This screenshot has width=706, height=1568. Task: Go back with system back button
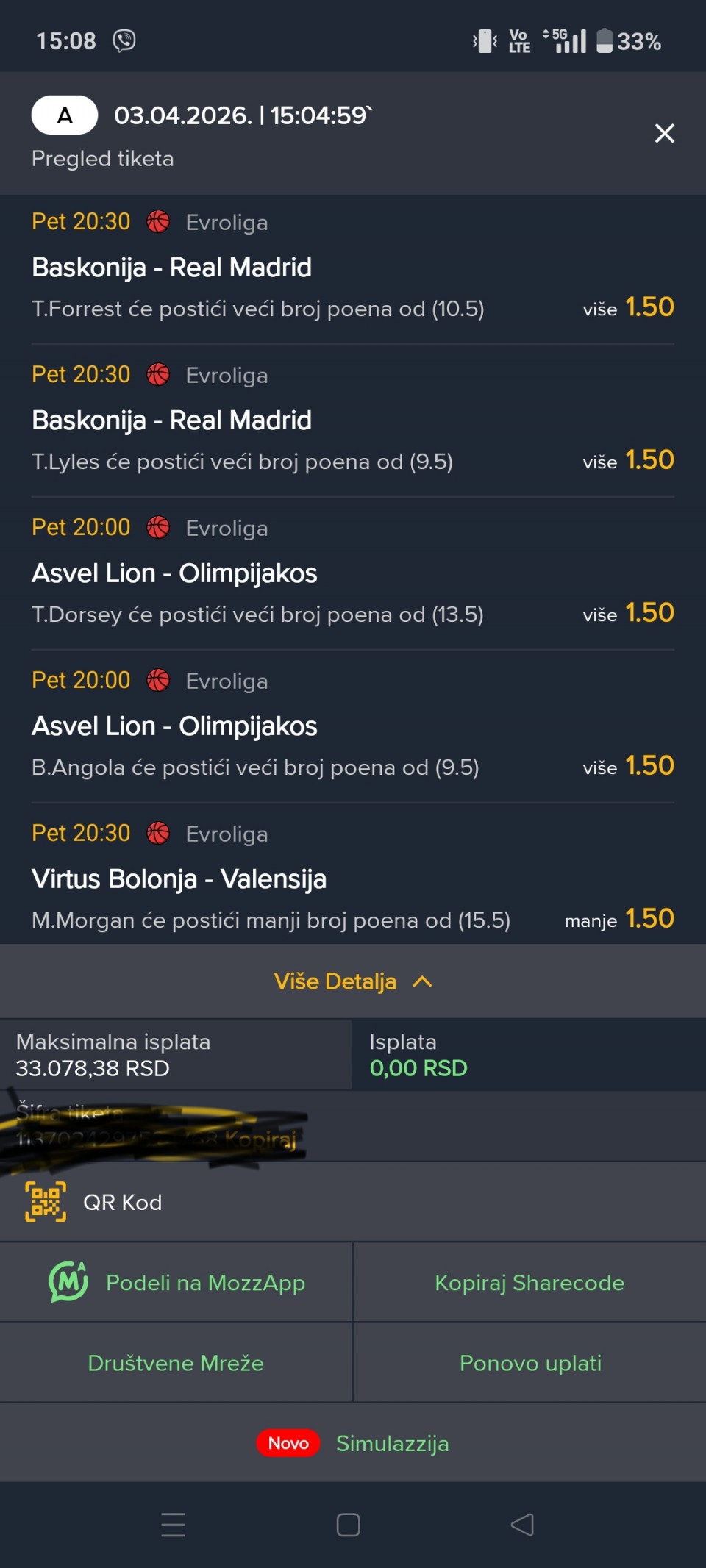coord(522,1525)
